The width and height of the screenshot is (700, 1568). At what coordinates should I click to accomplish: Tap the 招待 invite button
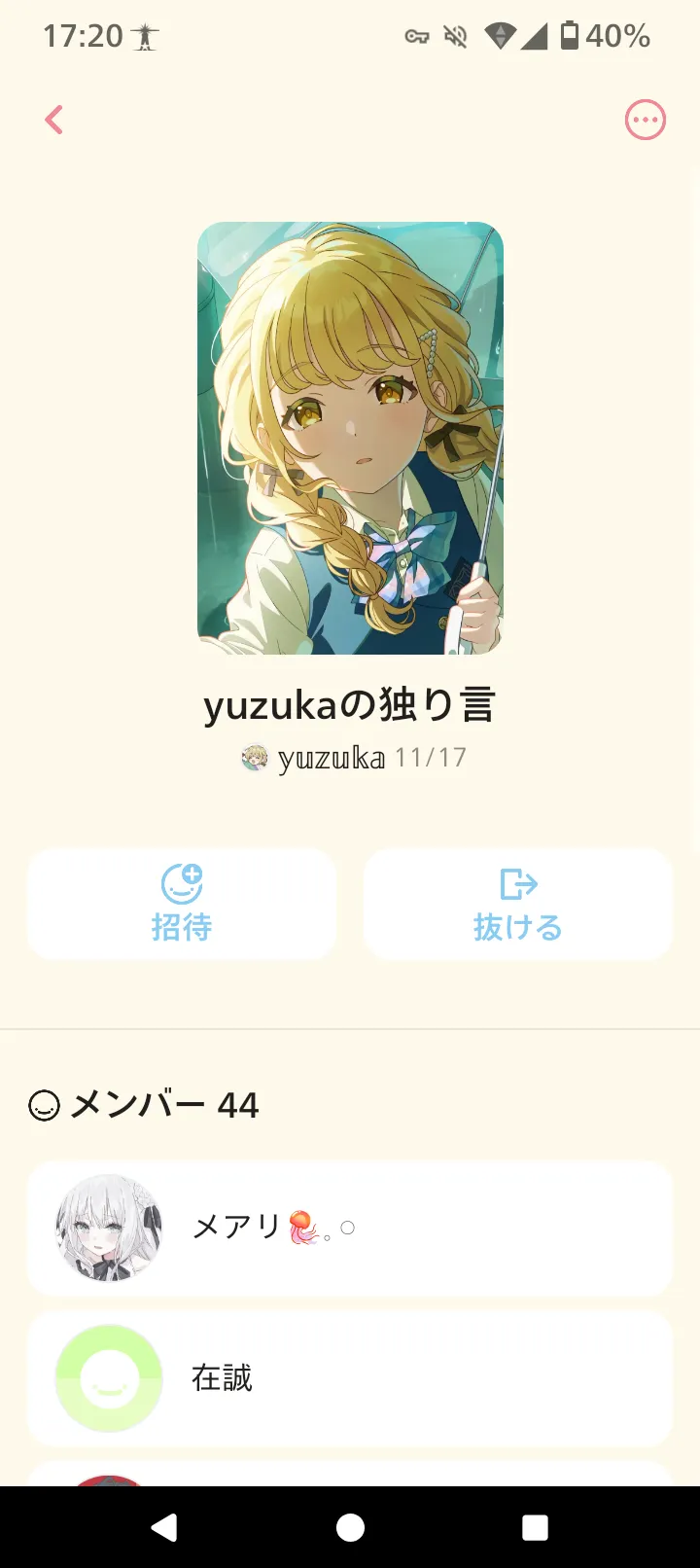coord(182,904)
